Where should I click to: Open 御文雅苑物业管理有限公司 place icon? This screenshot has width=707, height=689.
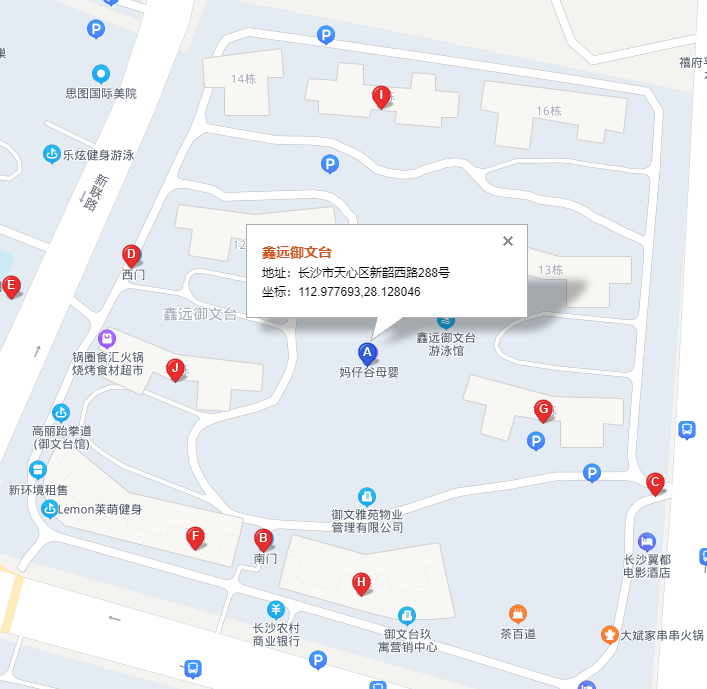click(x=367, y=496)
